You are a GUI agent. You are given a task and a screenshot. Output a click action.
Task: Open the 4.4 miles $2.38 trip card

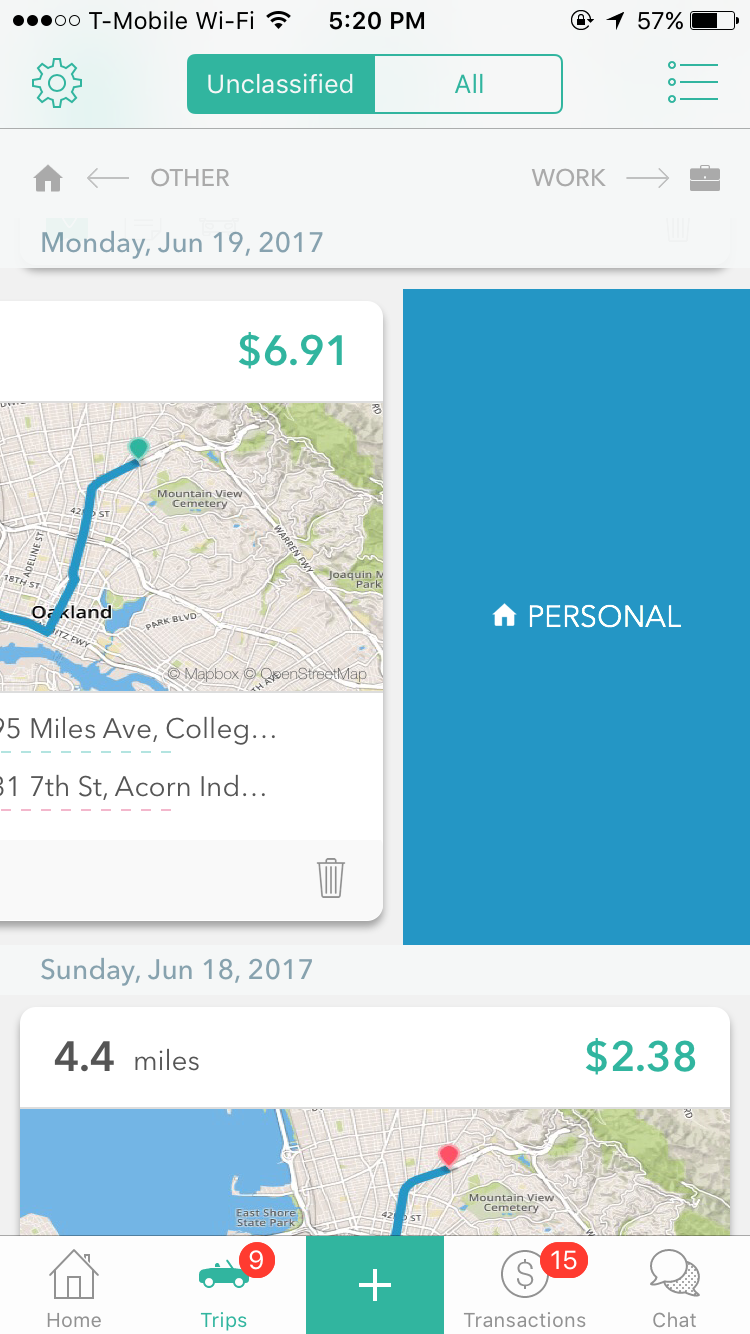pyautogui.click(x=375, y=1120)
